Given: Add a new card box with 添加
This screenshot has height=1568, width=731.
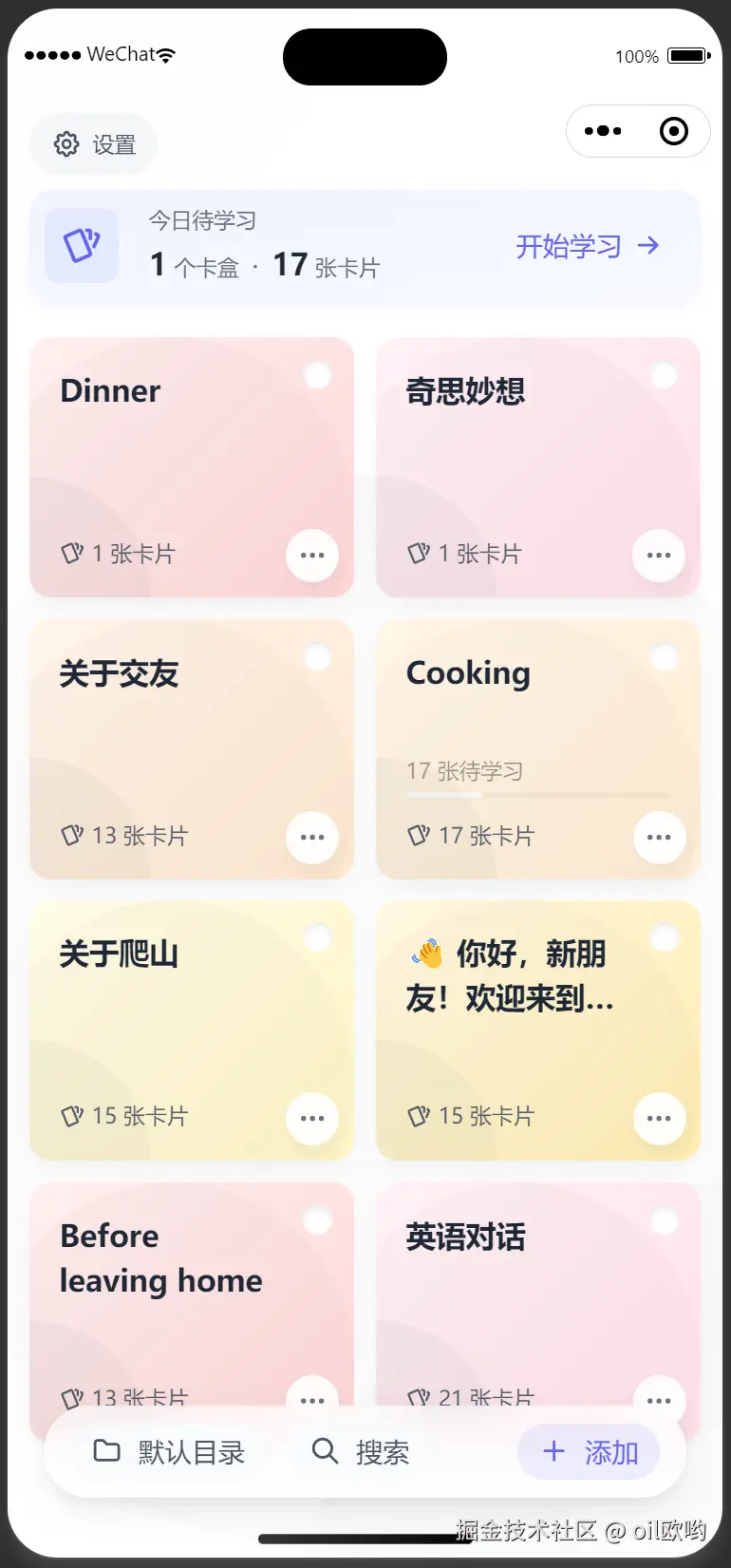Looking at the screenshot, I should (x=589, y=1452).
